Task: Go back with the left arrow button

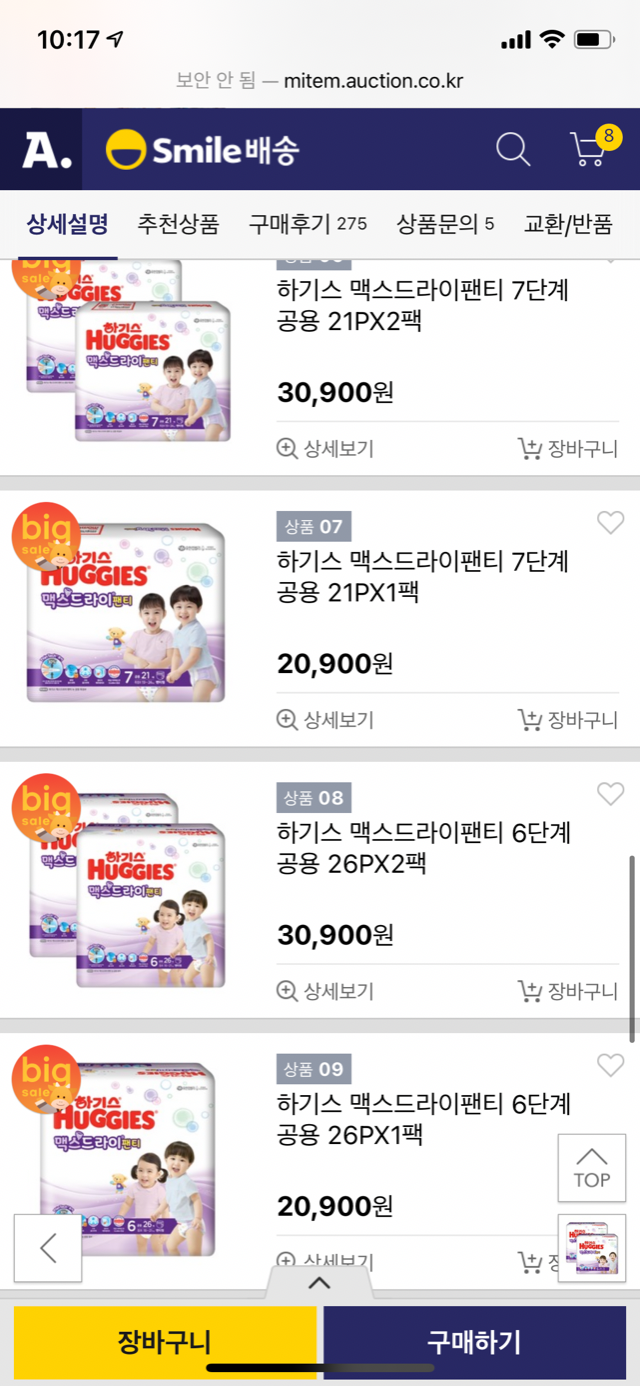Action: coord(48,1248)
